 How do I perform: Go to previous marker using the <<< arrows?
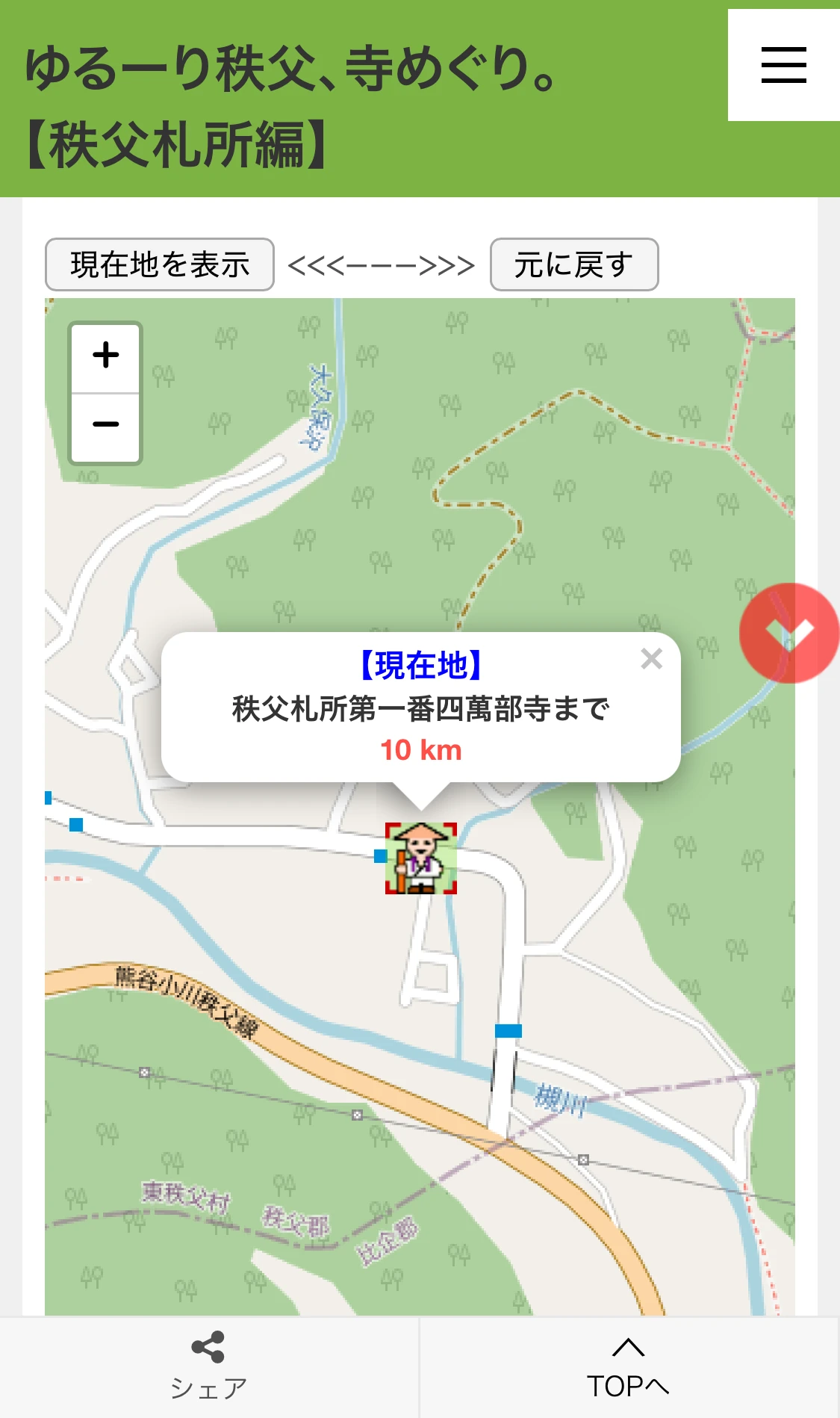[317, 264]
